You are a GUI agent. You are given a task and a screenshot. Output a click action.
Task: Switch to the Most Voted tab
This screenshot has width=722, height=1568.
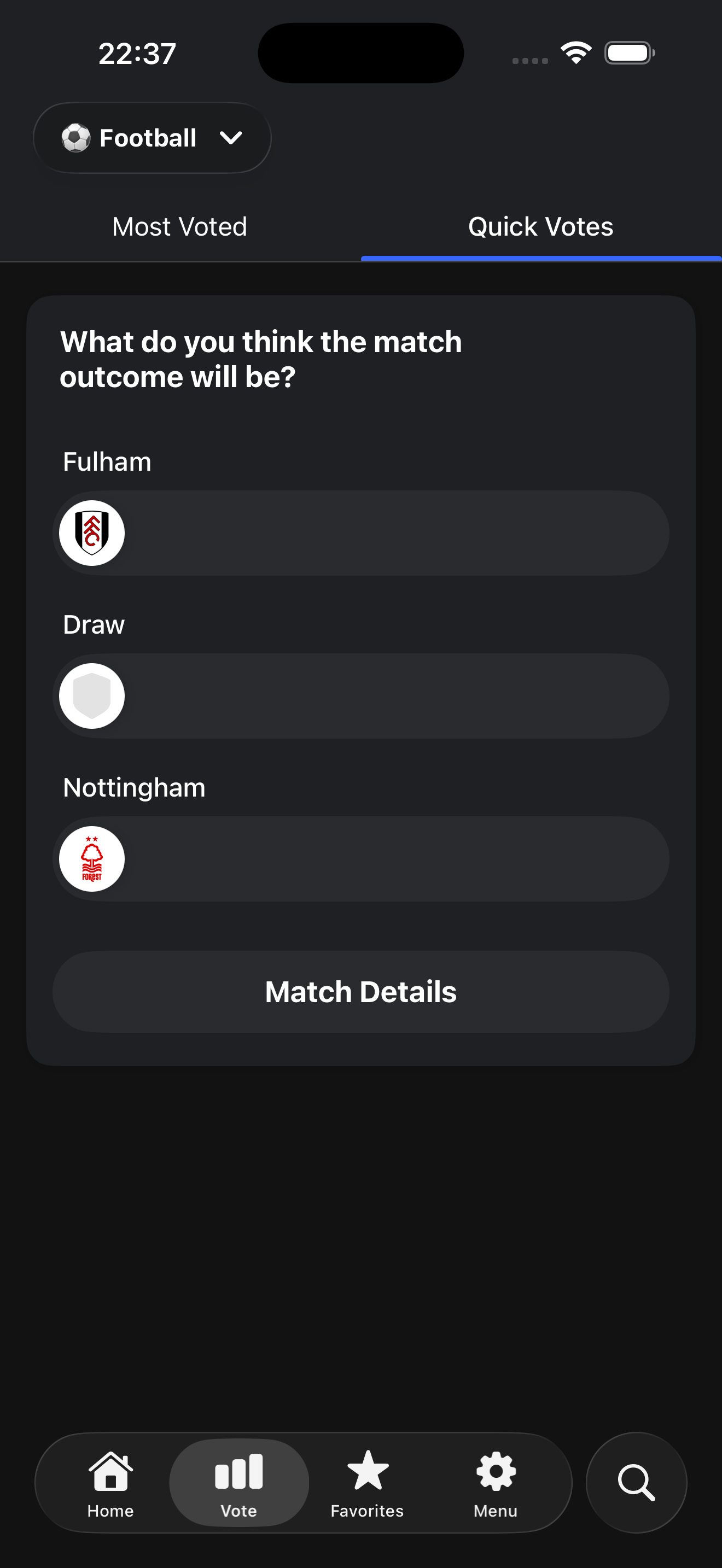click(x=179, y=226)
